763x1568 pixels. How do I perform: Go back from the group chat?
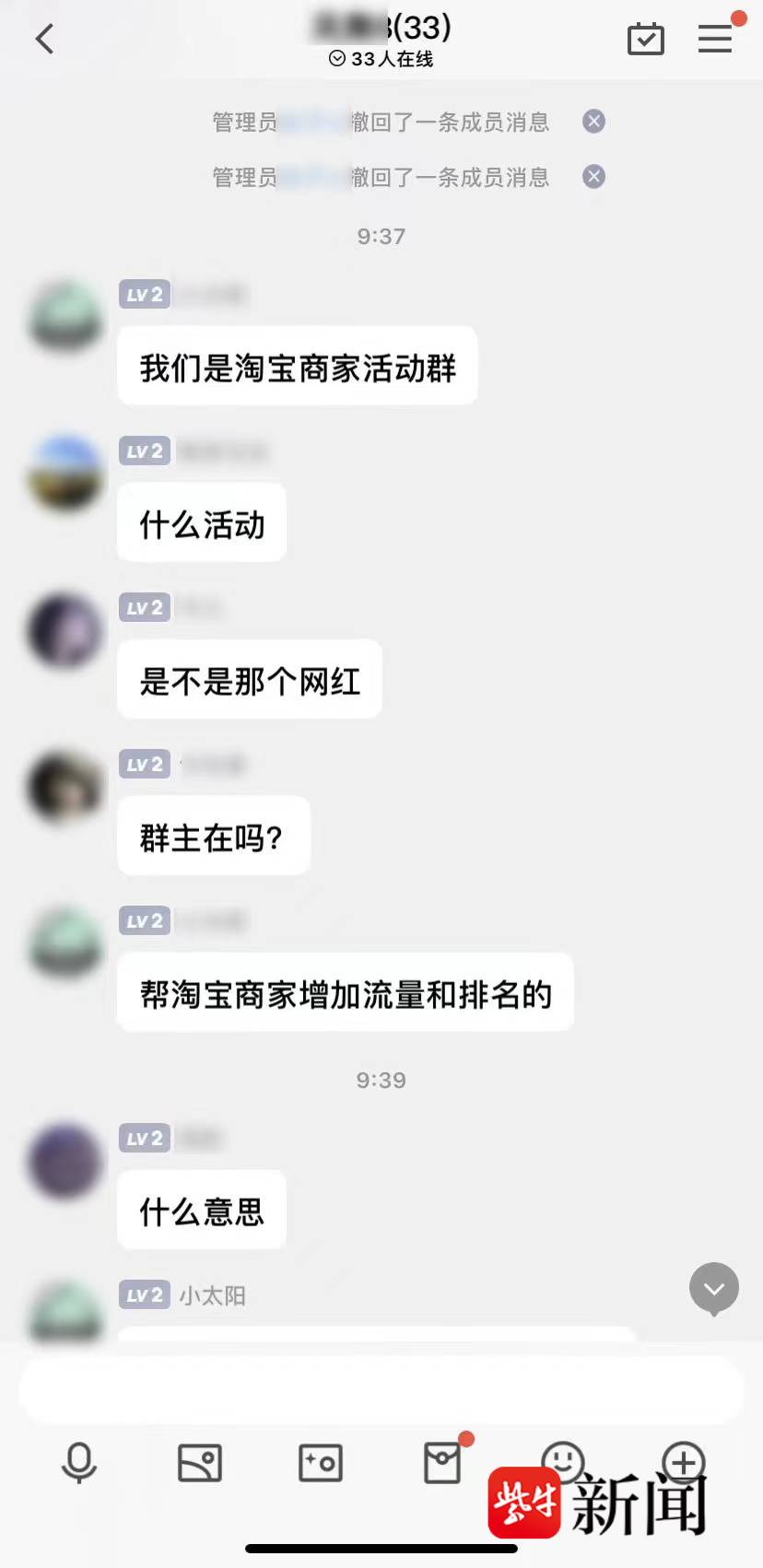point(44,39)
